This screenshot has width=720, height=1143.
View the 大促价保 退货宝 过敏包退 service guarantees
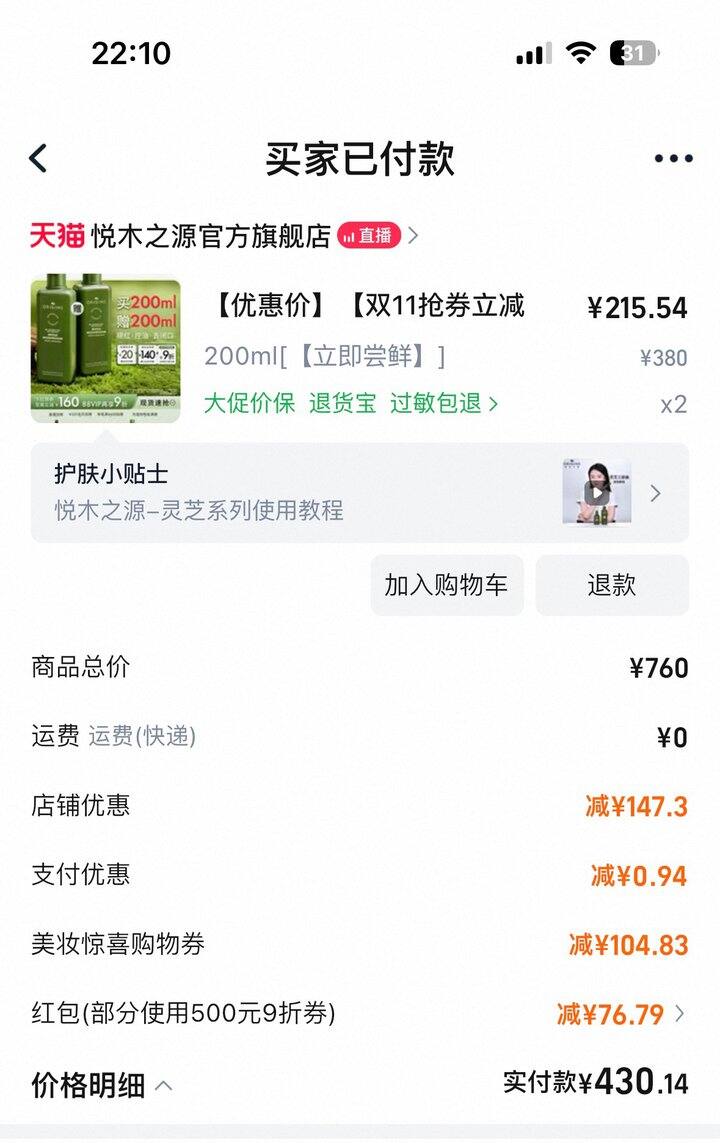pyautogui.click(x=350, y=404)
